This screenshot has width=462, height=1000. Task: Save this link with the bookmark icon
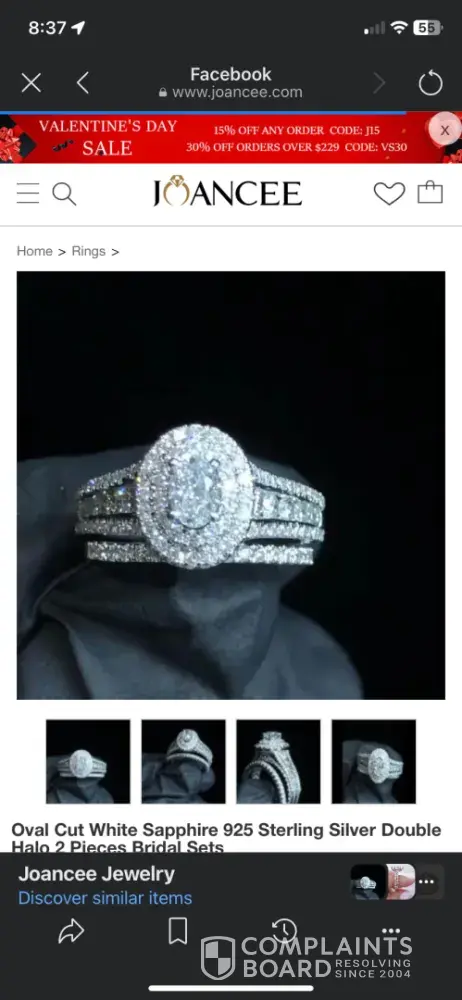[177, 931]
